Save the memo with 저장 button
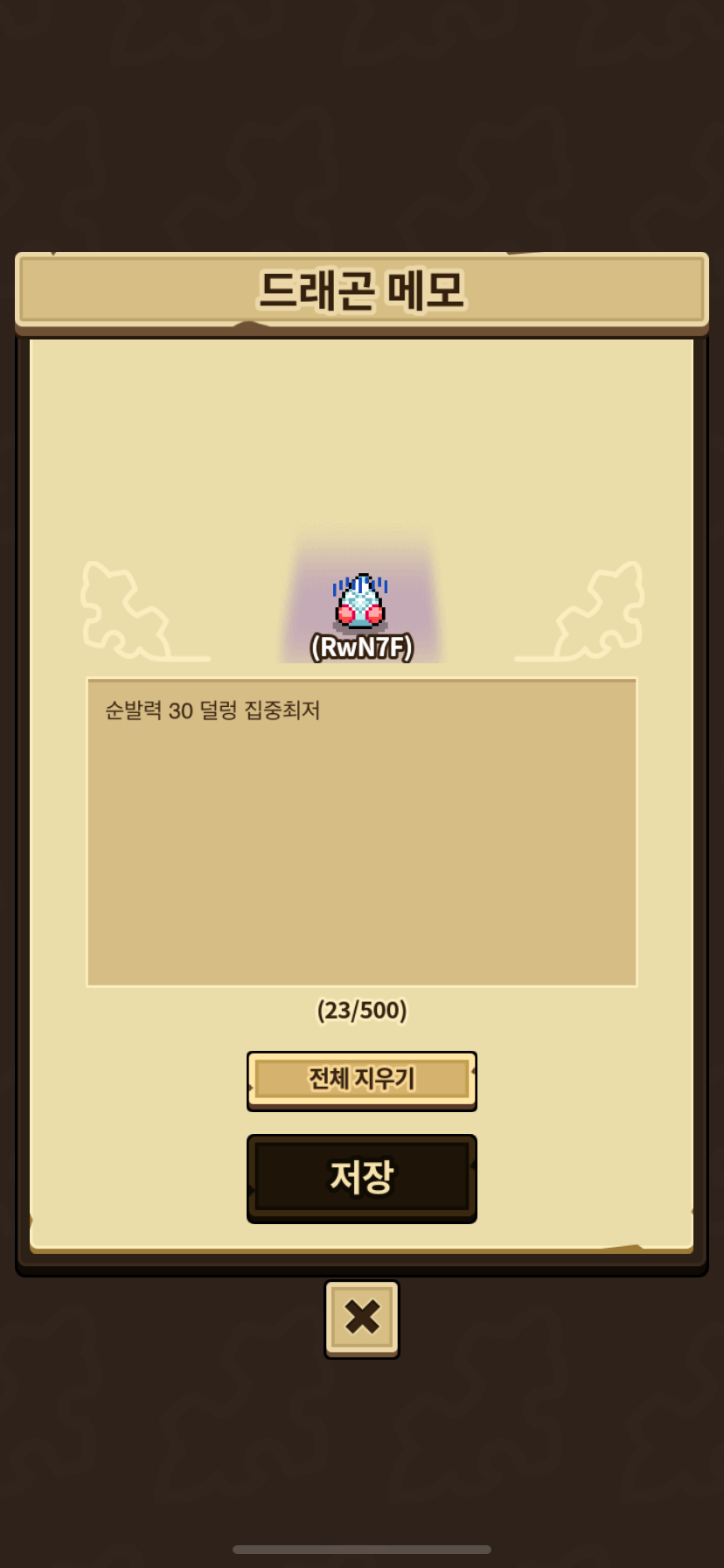The image size is (724, 1568). (361, 1177)
